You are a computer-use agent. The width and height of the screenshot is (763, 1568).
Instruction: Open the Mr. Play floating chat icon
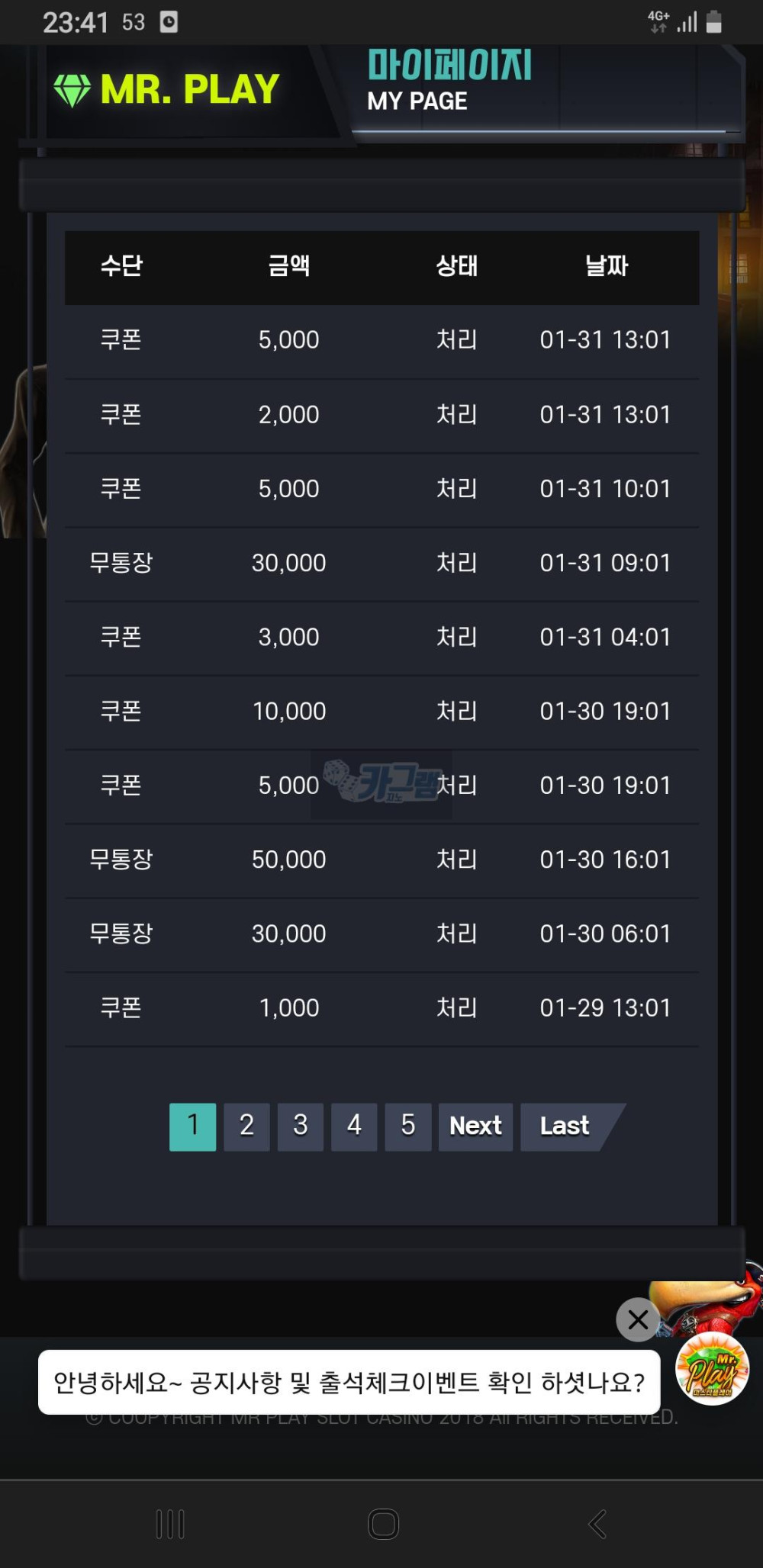tap(713, 1369)
